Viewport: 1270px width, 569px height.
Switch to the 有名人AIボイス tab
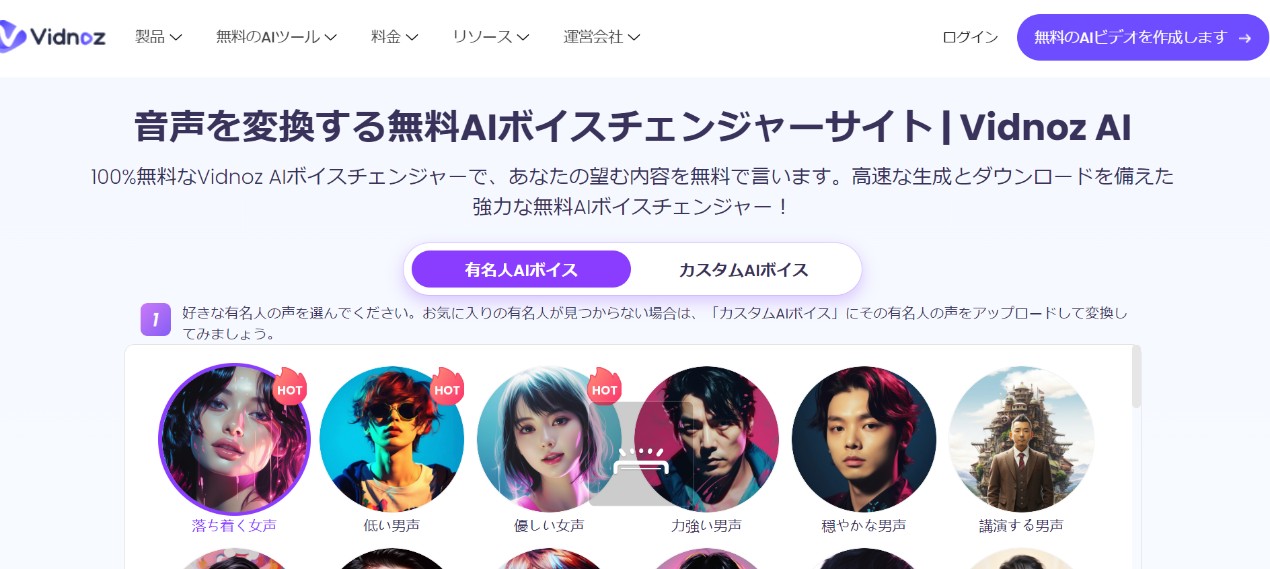click(521, 269)
